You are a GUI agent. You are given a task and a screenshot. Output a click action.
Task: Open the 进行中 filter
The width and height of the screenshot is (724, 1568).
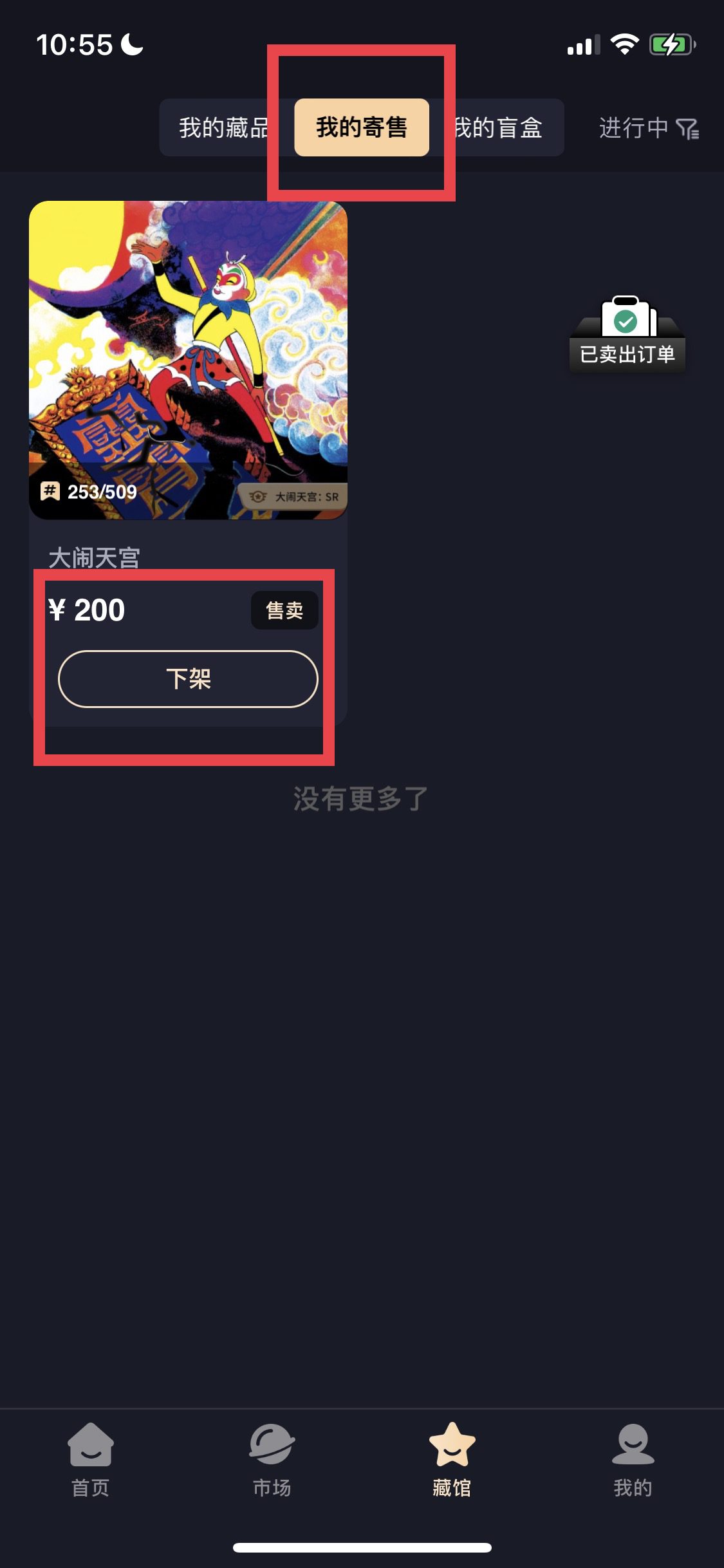click(647, 127)
